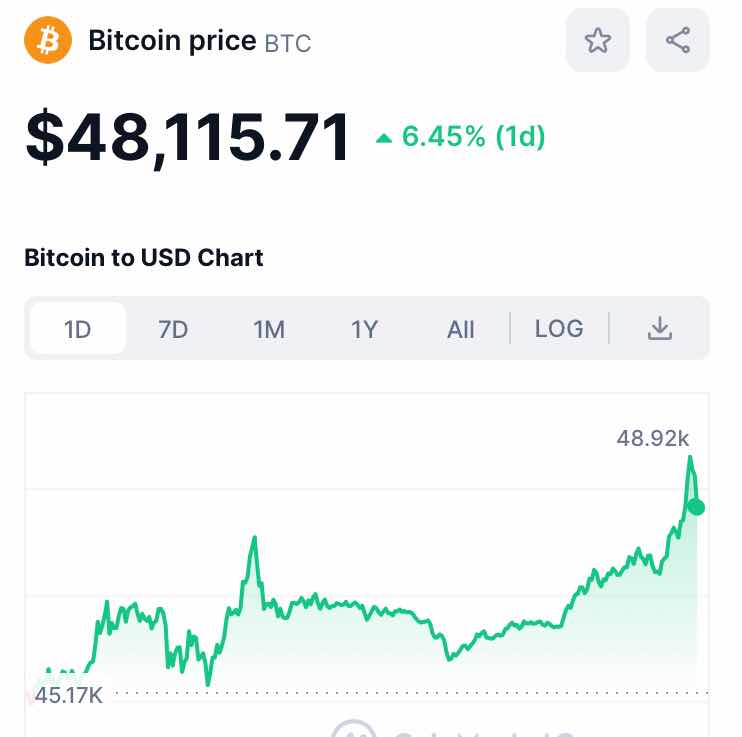Add Bitcoin to watchlist with star
Viewport: 742px width, 737px height.
[x=598, y=41]
